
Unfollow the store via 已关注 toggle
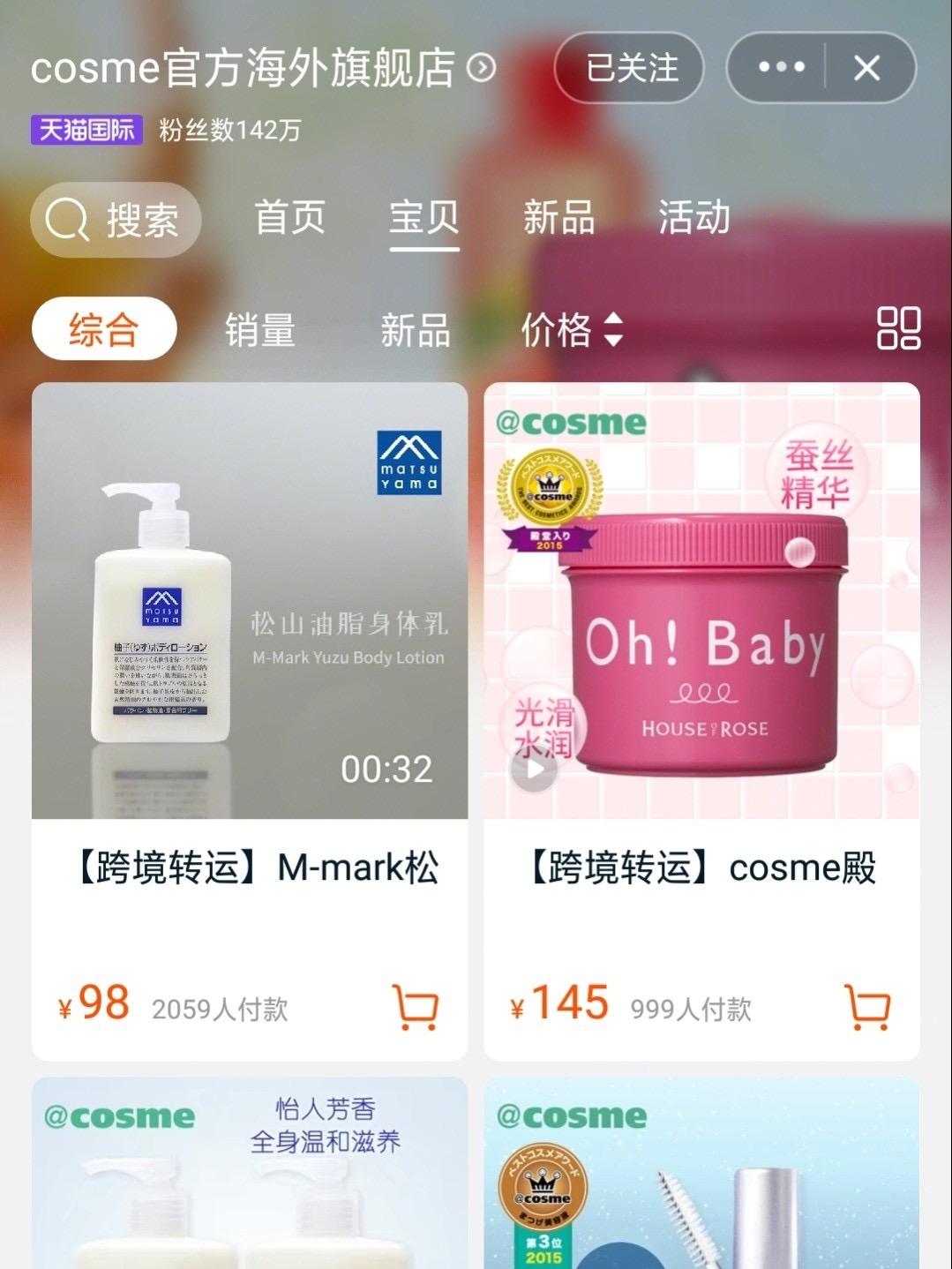point(629,70)
